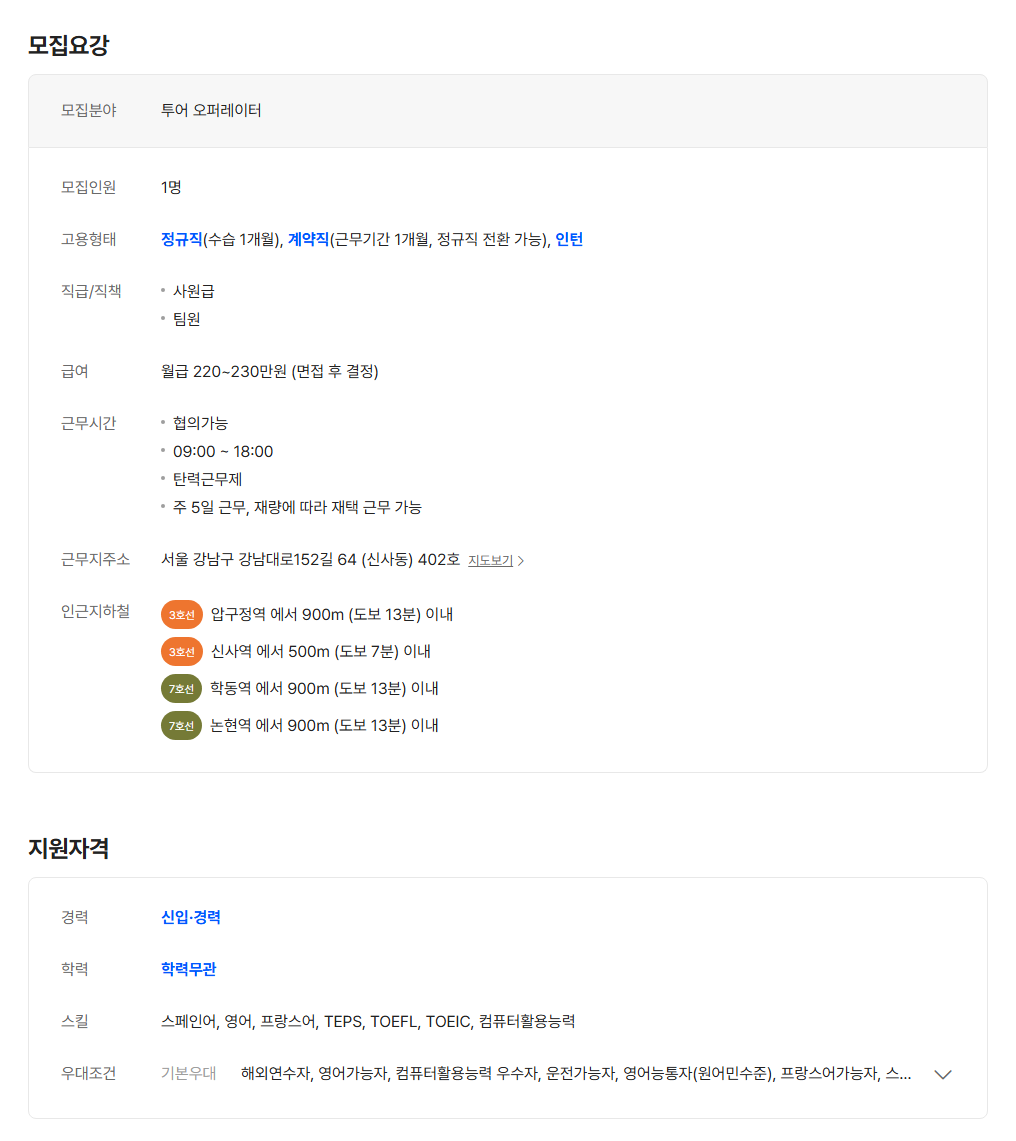The width and height of the screenshot is (1016, 1141).
Task: Open the 지도보기 map link
Action: pos(494,561)
